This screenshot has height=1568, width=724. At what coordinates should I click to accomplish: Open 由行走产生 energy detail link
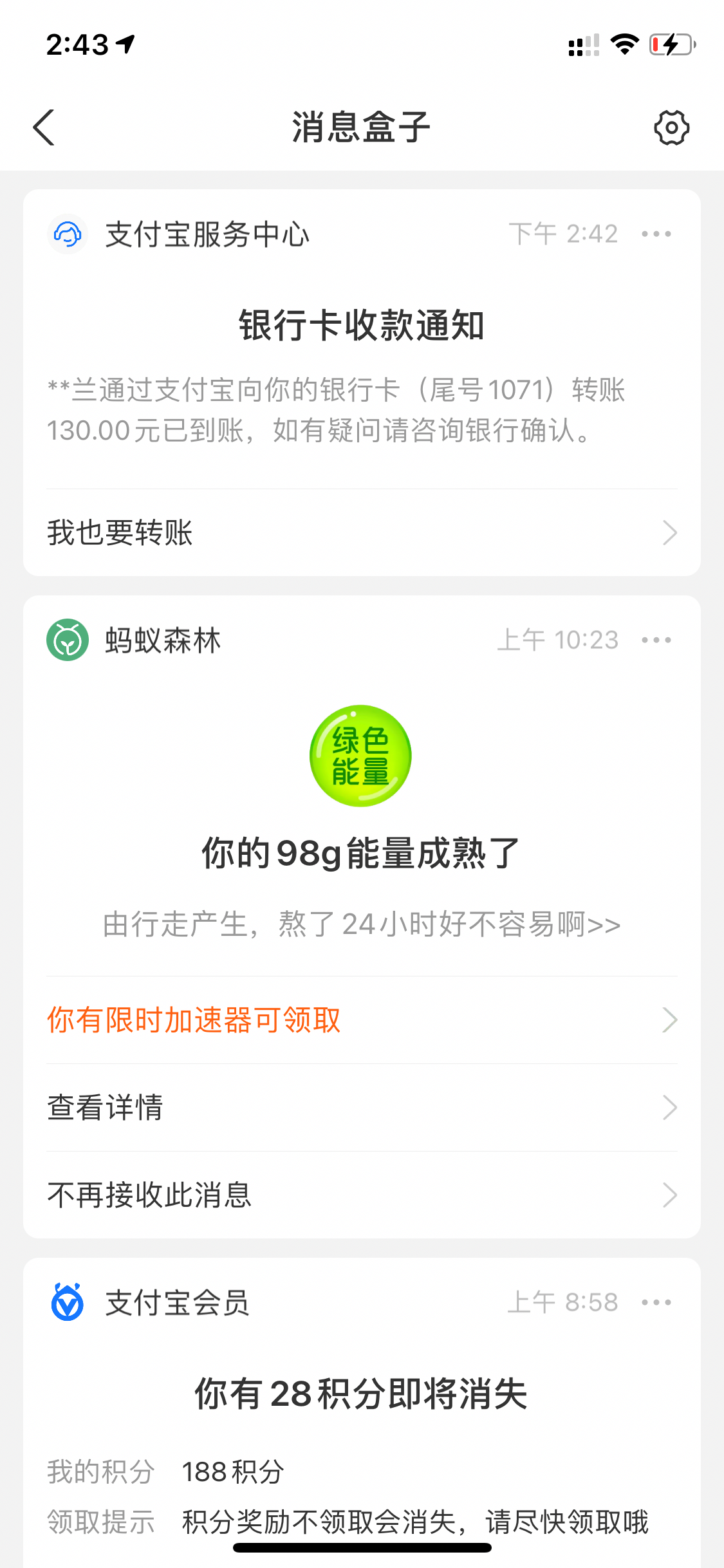click(x=360, y=924)
